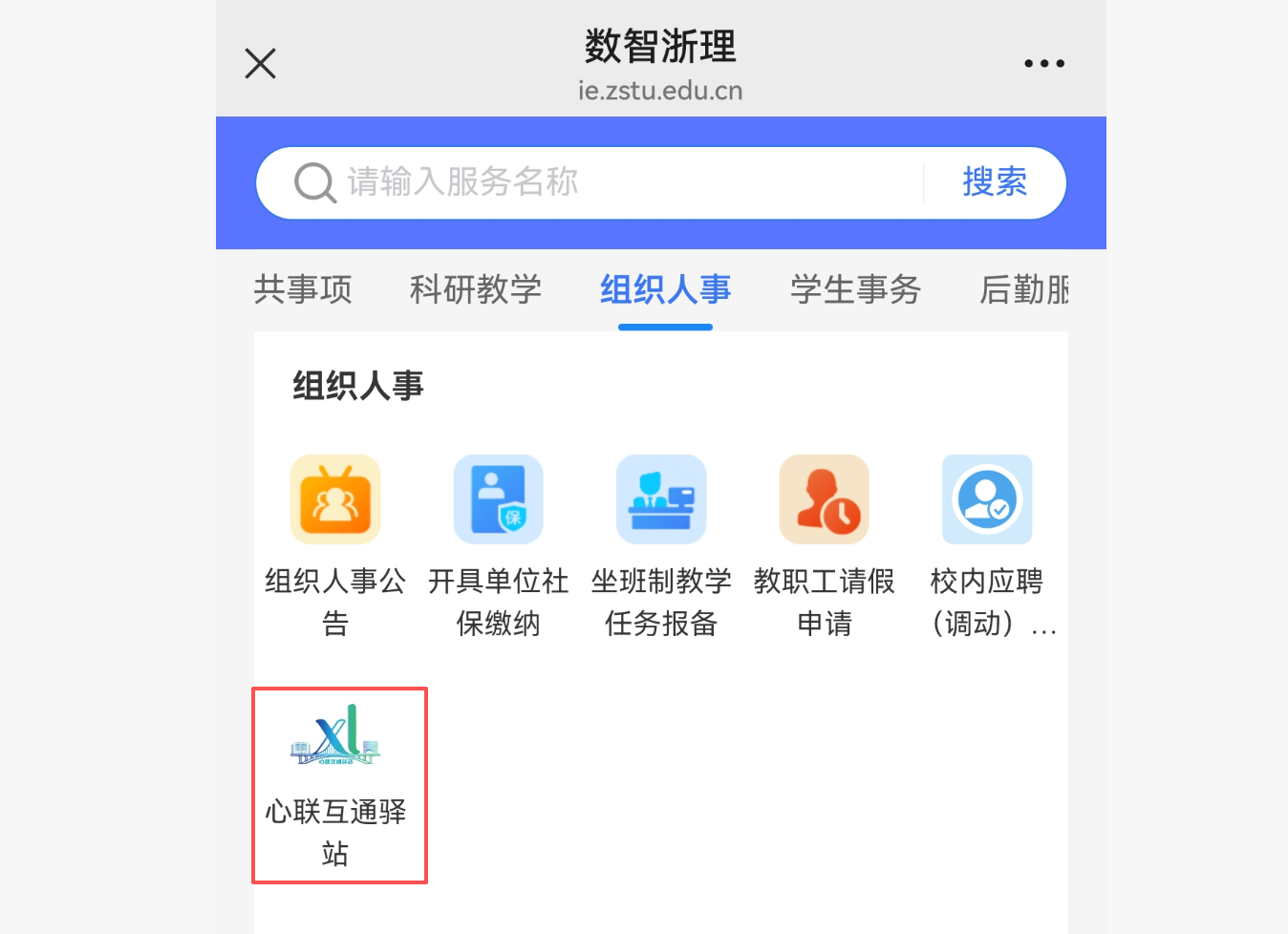Close the 数智浙理 web page

(260, 64)
